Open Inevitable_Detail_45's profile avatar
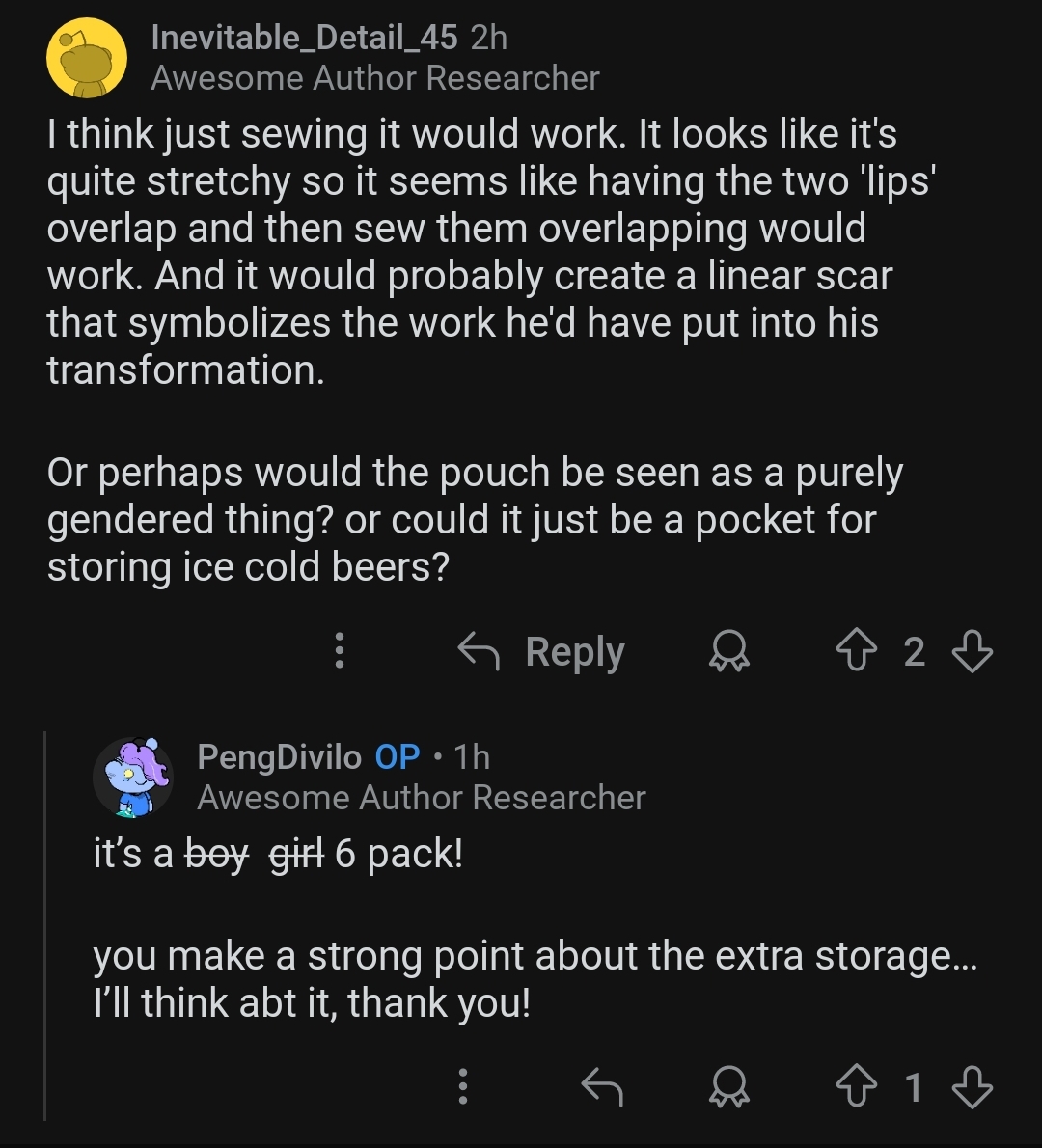Viewport: 1042px width, 1148px height. [87, 58]
